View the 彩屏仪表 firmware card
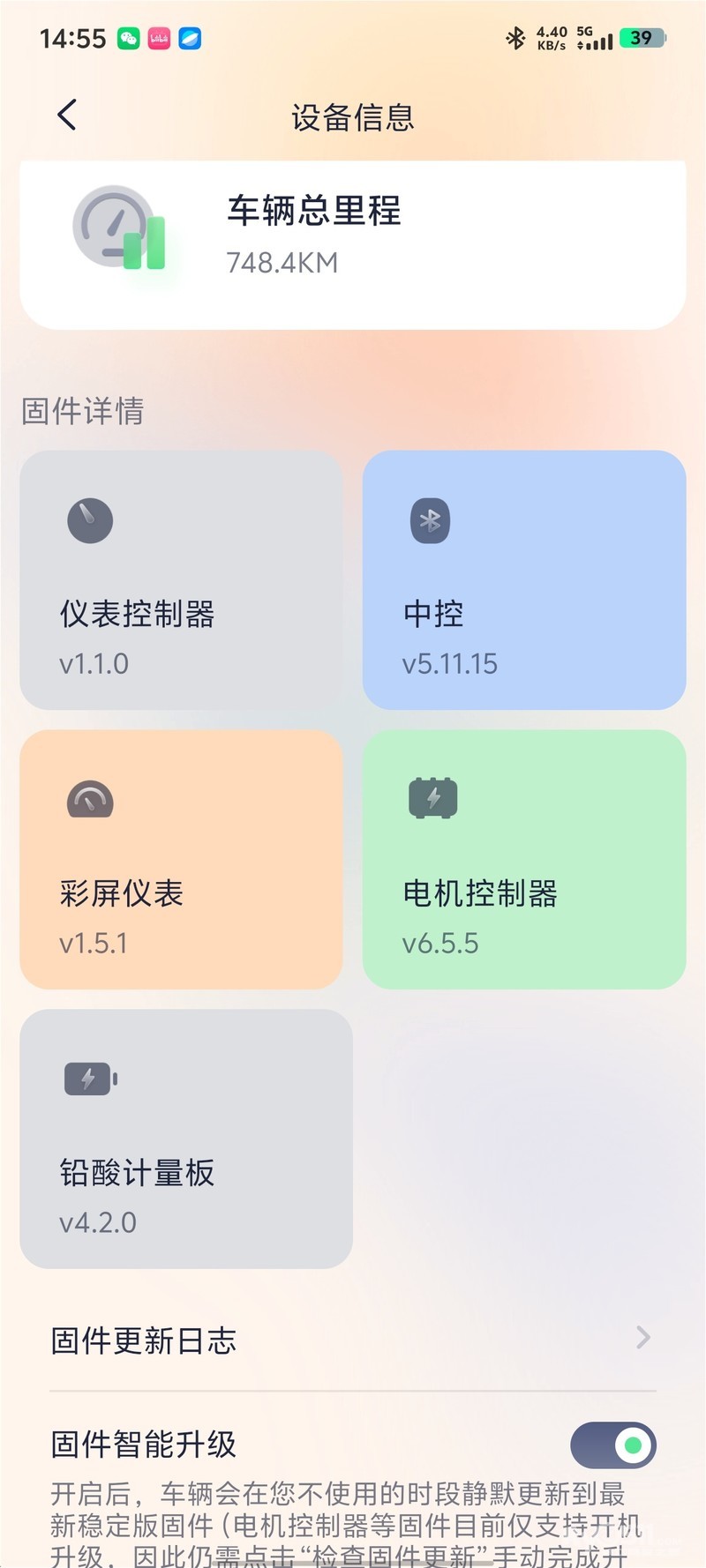Screen dimensions: 706x1568 181,859
